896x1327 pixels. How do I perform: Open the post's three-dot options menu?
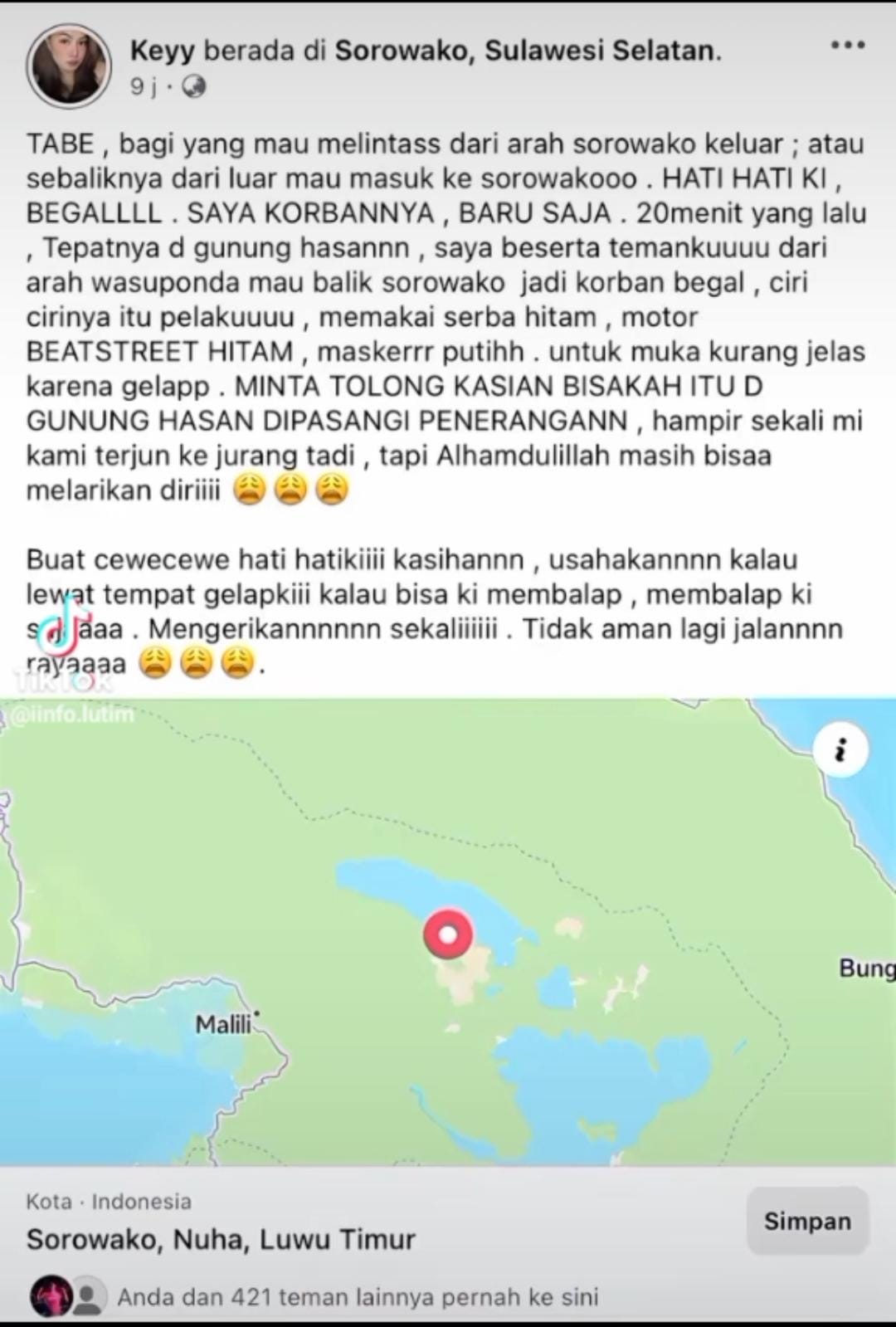pos(848,46)
